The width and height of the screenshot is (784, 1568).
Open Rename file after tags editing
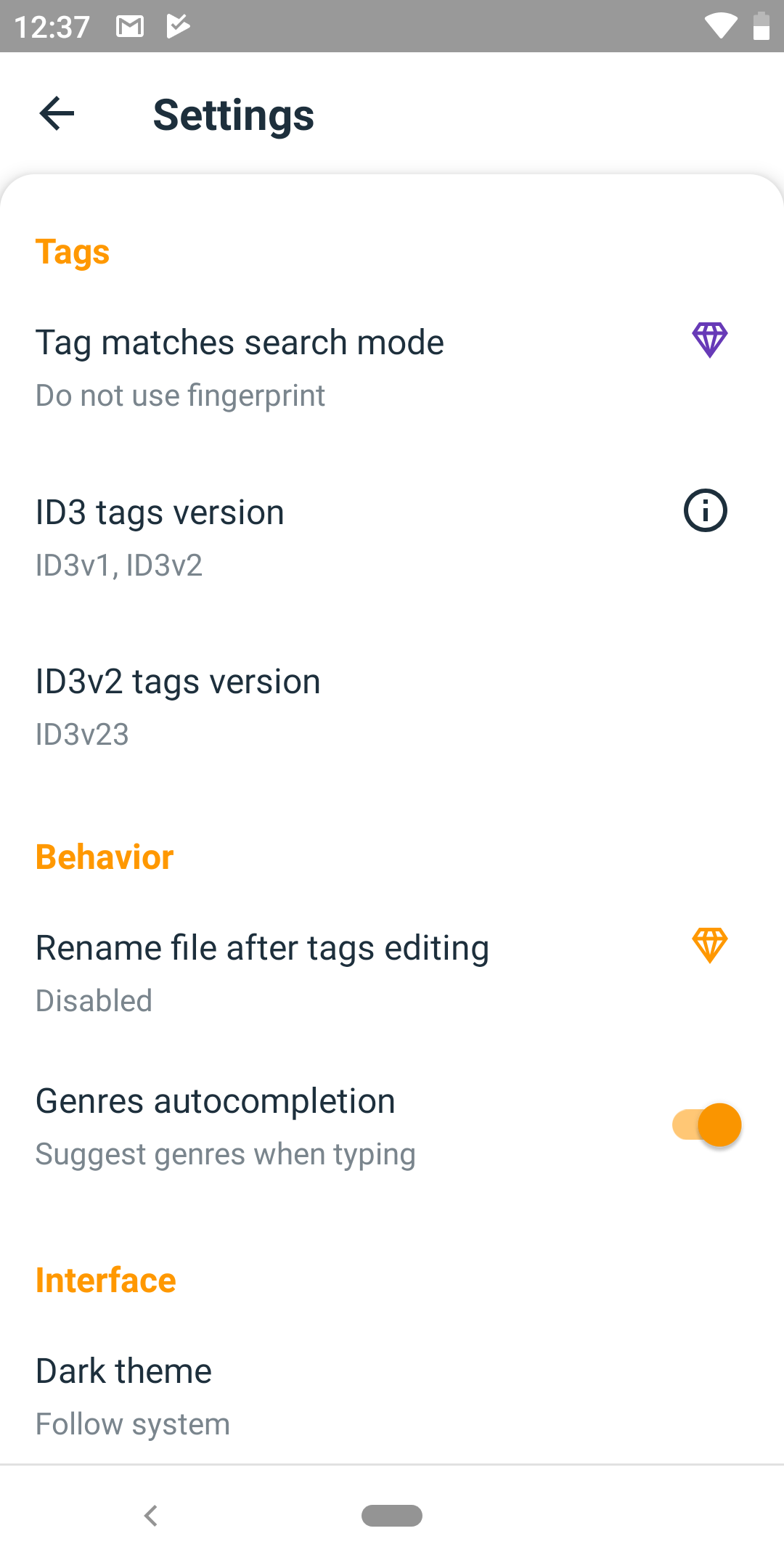[392, 974]
